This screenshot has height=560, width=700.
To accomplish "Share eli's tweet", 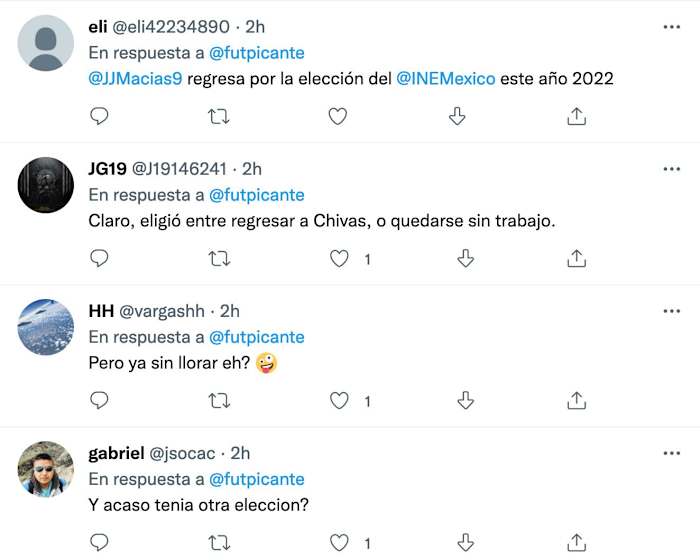I will 576,117.
